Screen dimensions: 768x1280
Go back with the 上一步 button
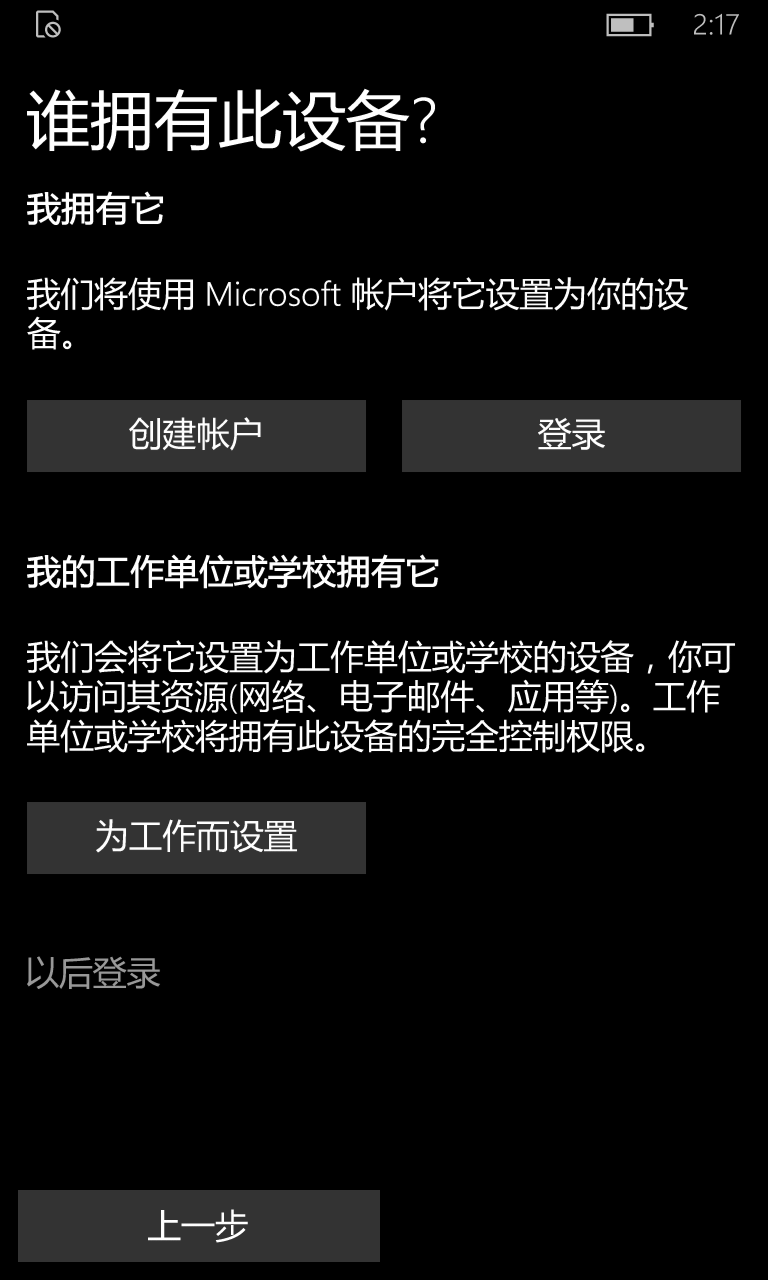click(x=198, y=1225)
